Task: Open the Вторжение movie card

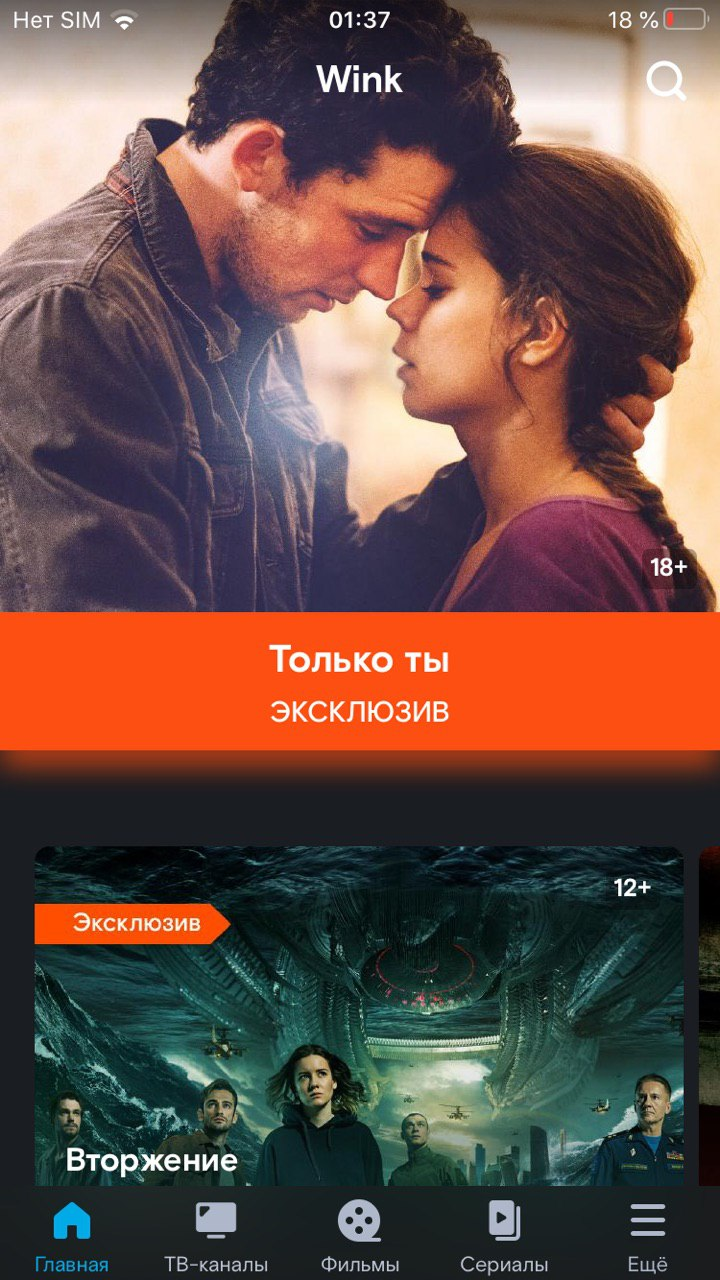Action: (360, 1015)
